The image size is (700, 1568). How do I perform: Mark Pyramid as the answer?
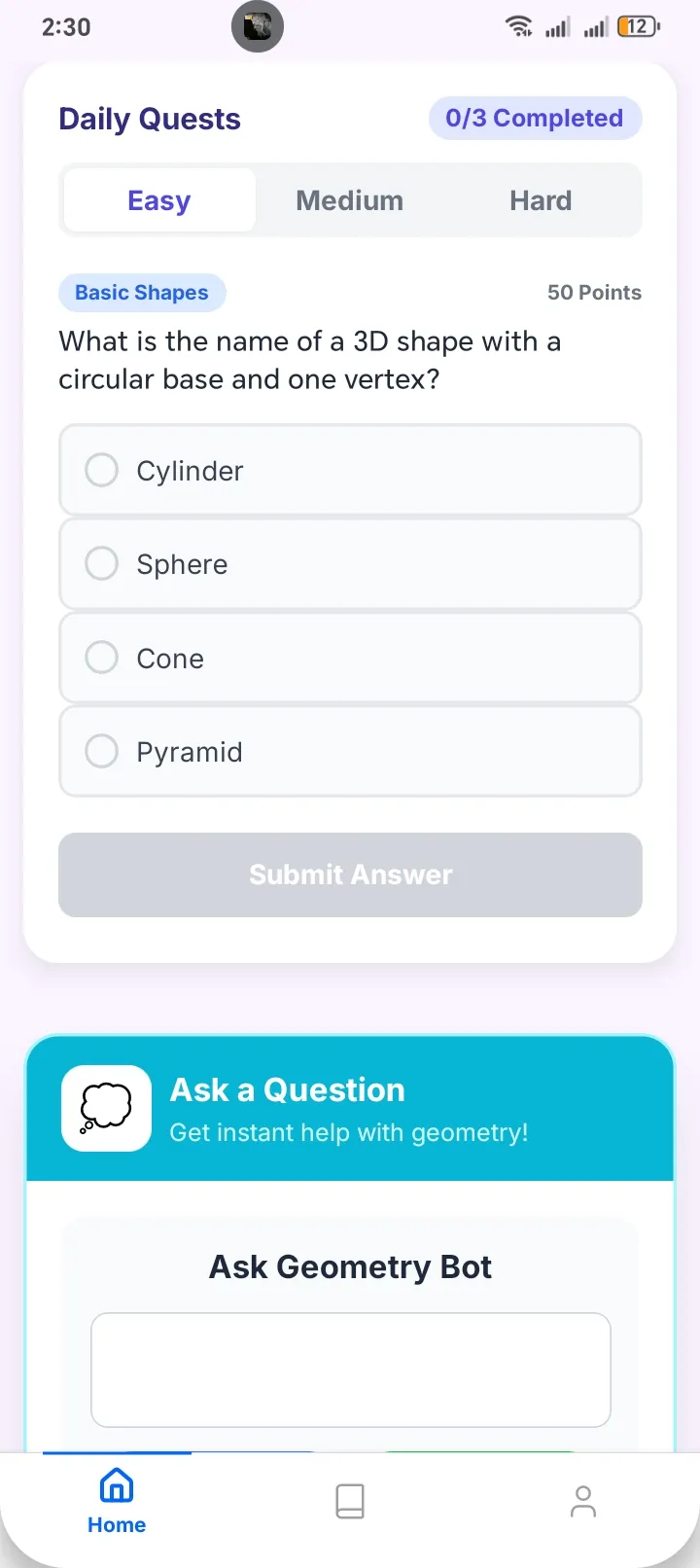[x=350, y=752]
